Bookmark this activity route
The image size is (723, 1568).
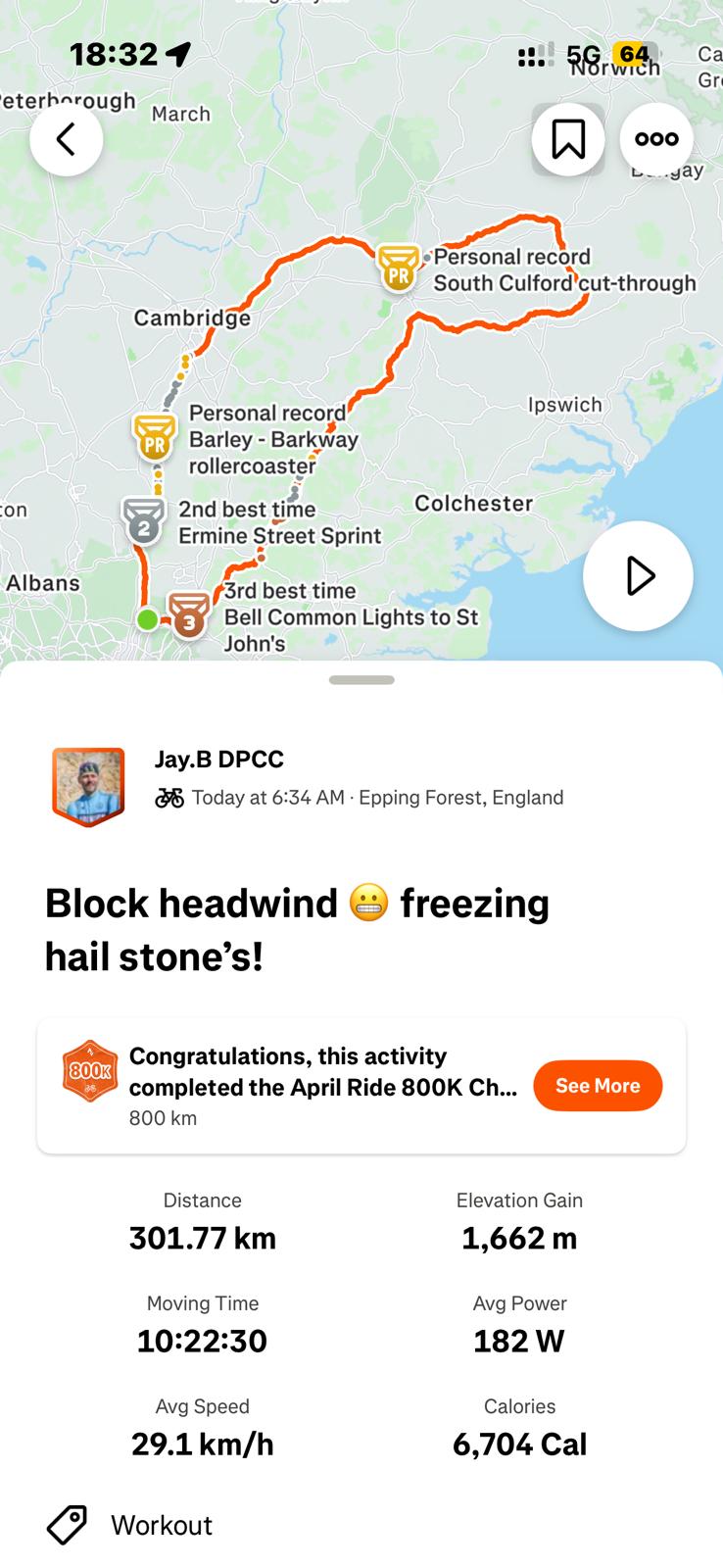pyautogui.click(x=567, y=139)
